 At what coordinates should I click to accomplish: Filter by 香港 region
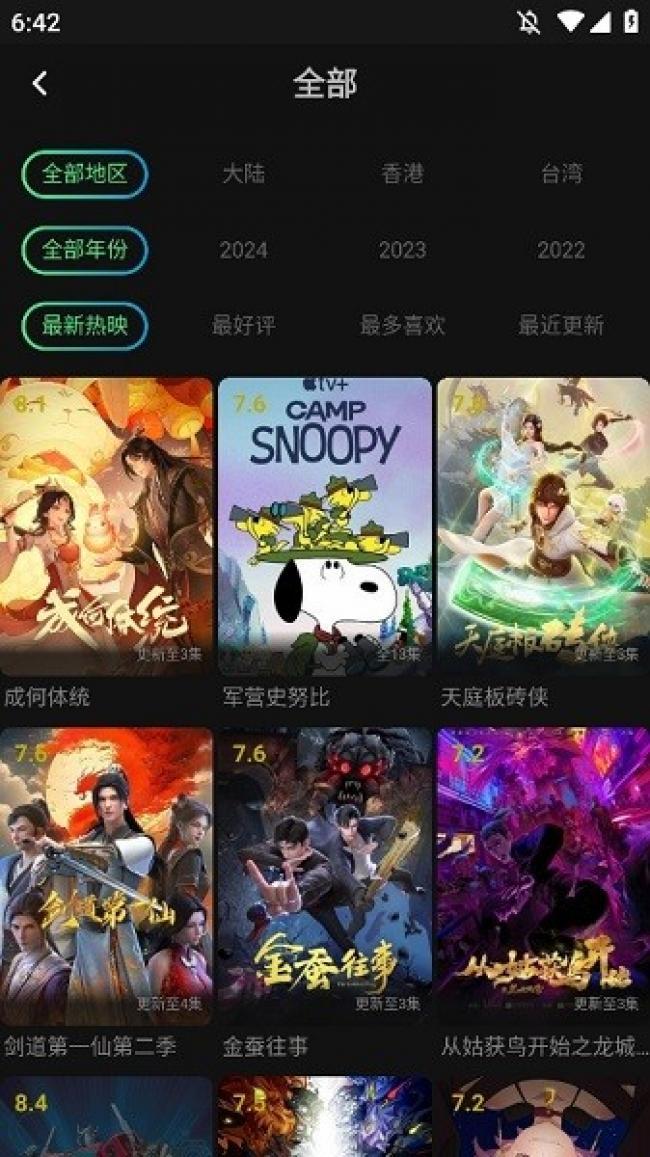point(402,174)
